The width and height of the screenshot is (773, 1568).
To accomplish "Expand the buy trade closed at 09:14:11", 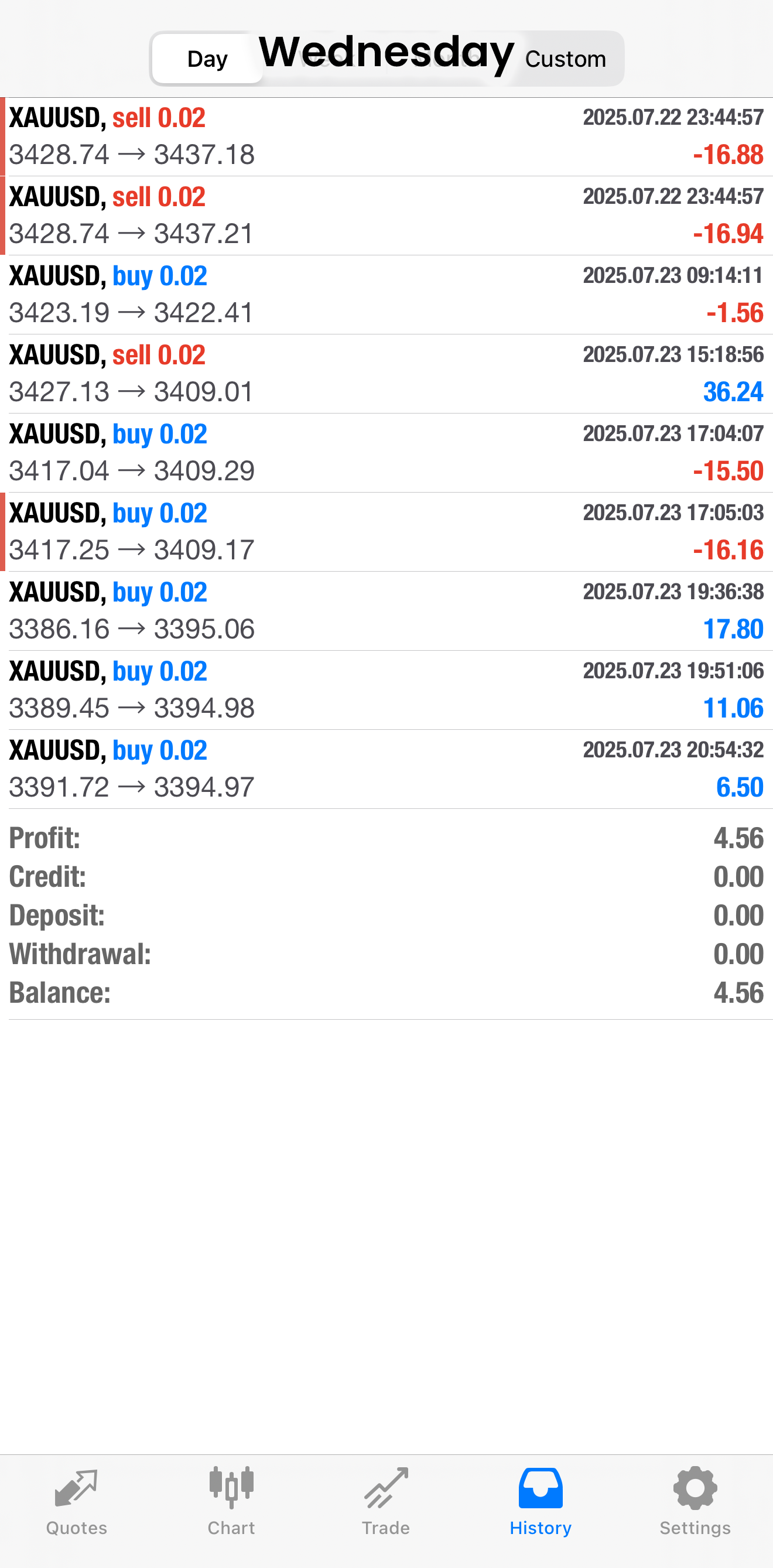I will tap(386, 295).
